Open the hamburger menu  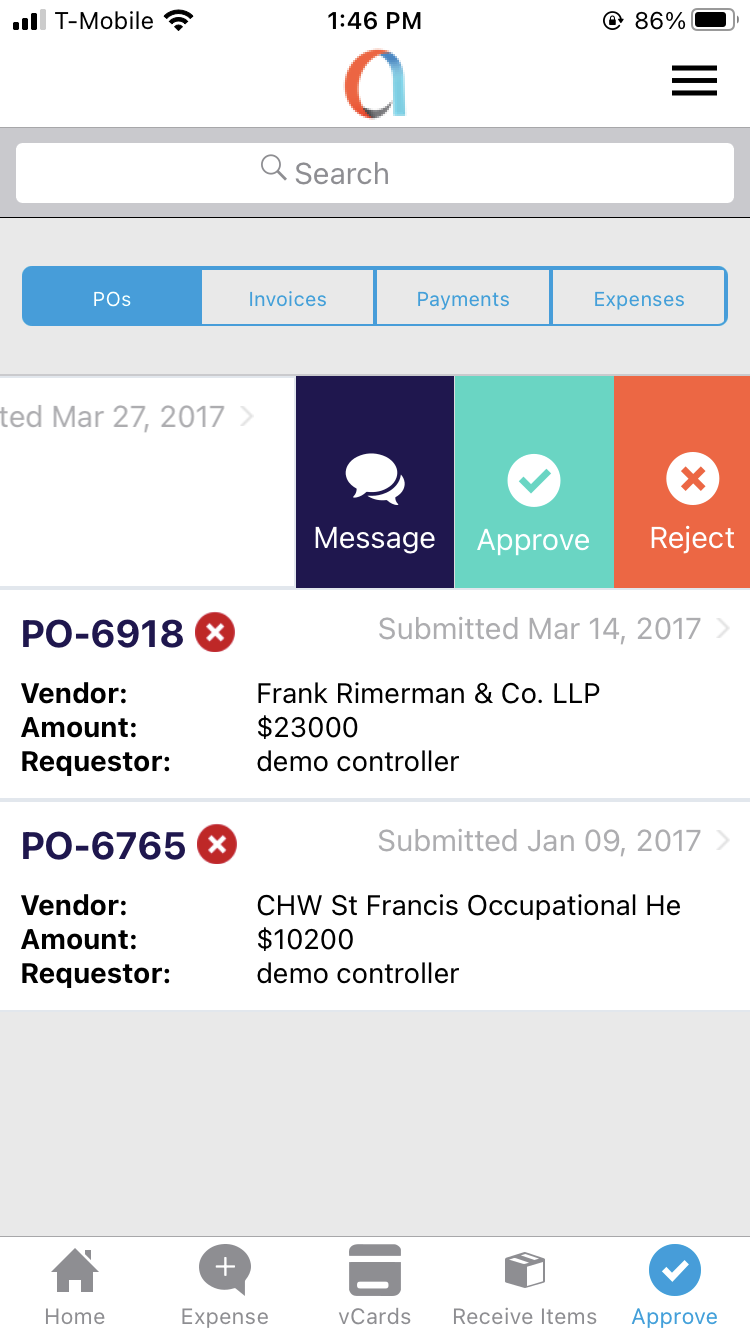click(694, 80)
